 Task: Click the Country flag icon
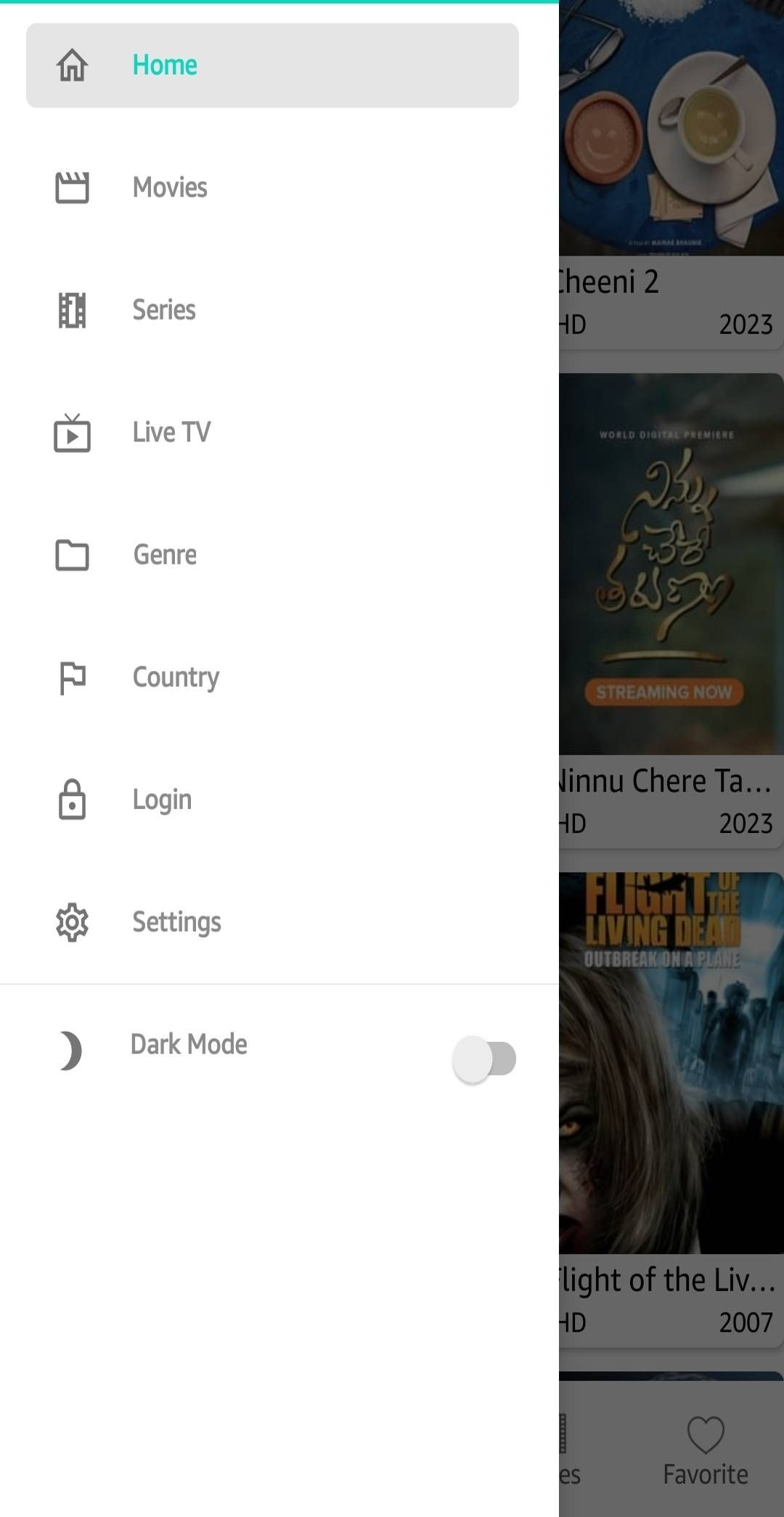[x=71, y=676]
